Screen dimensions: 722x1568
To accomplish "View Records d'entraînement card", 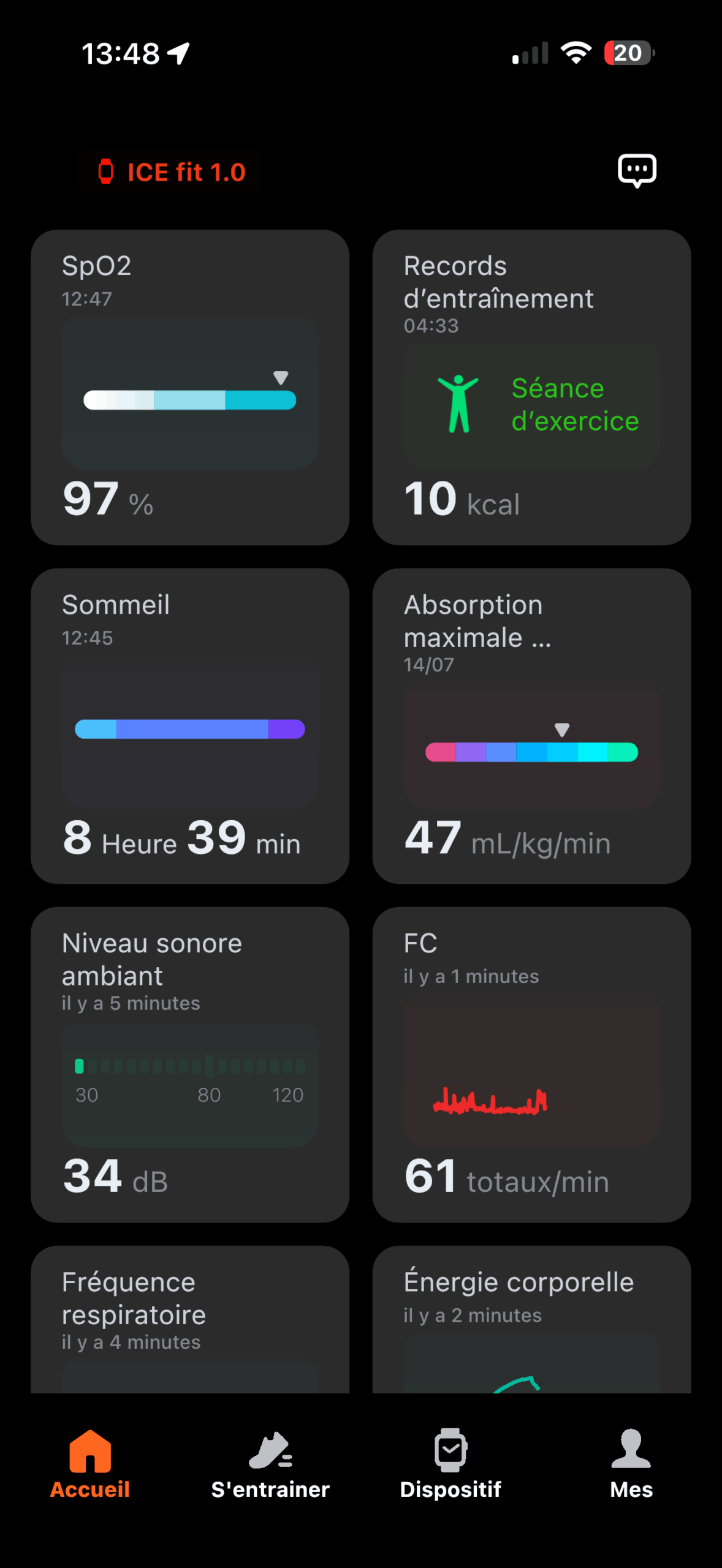I will pos(531,387).
